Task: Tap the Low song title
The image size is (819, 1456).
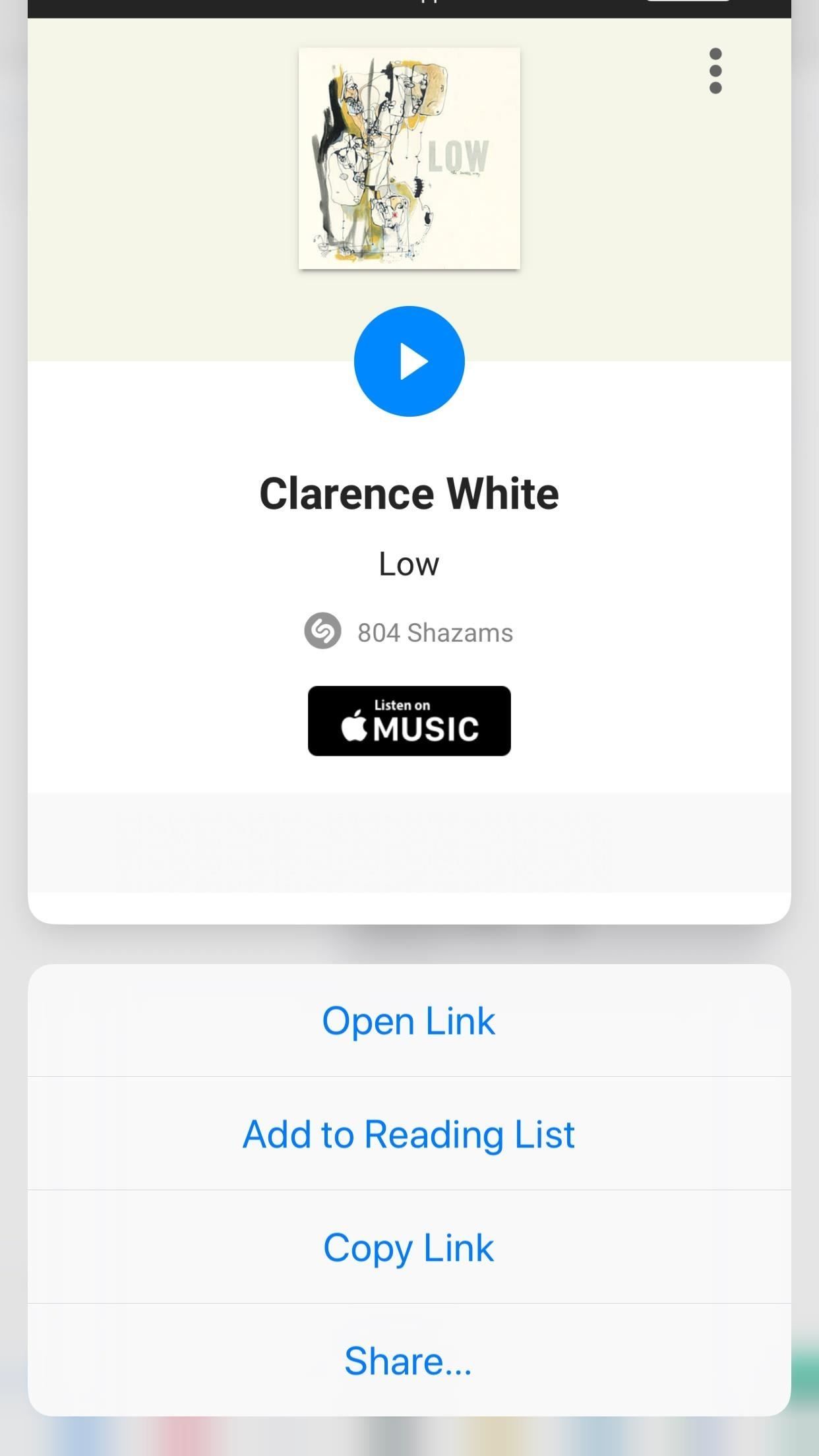Action: point(409,564)
